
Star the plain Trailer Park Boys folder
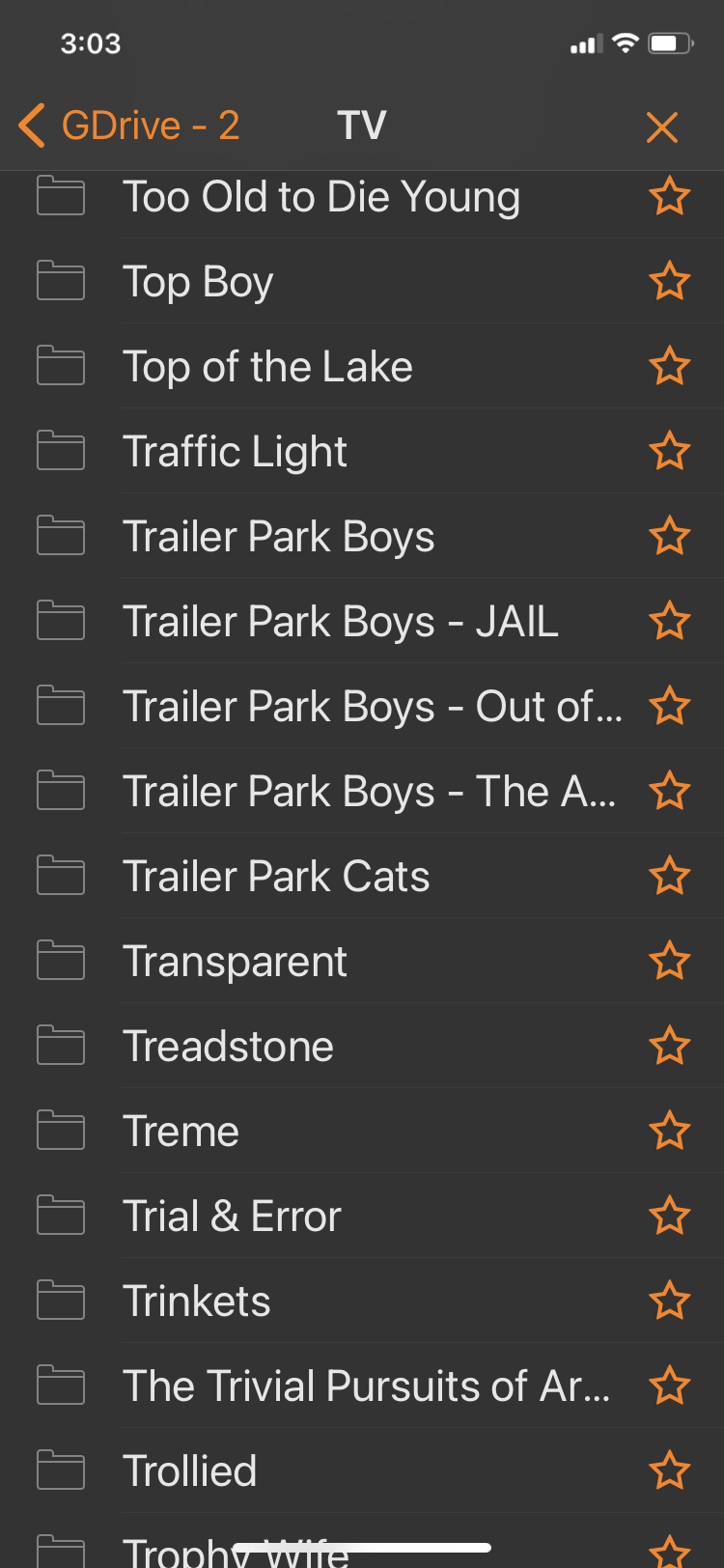(x=670, y=537)
